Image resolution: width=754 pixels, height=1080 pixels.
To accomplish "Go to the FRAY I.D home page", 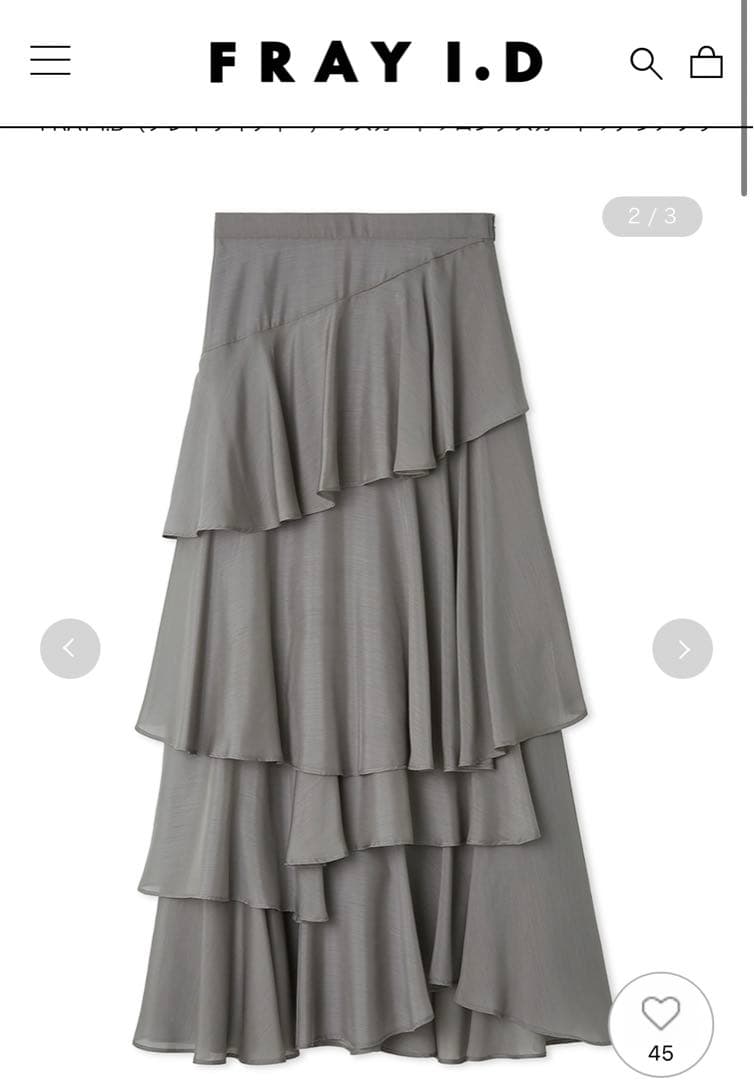I will [x=375, y=62].
